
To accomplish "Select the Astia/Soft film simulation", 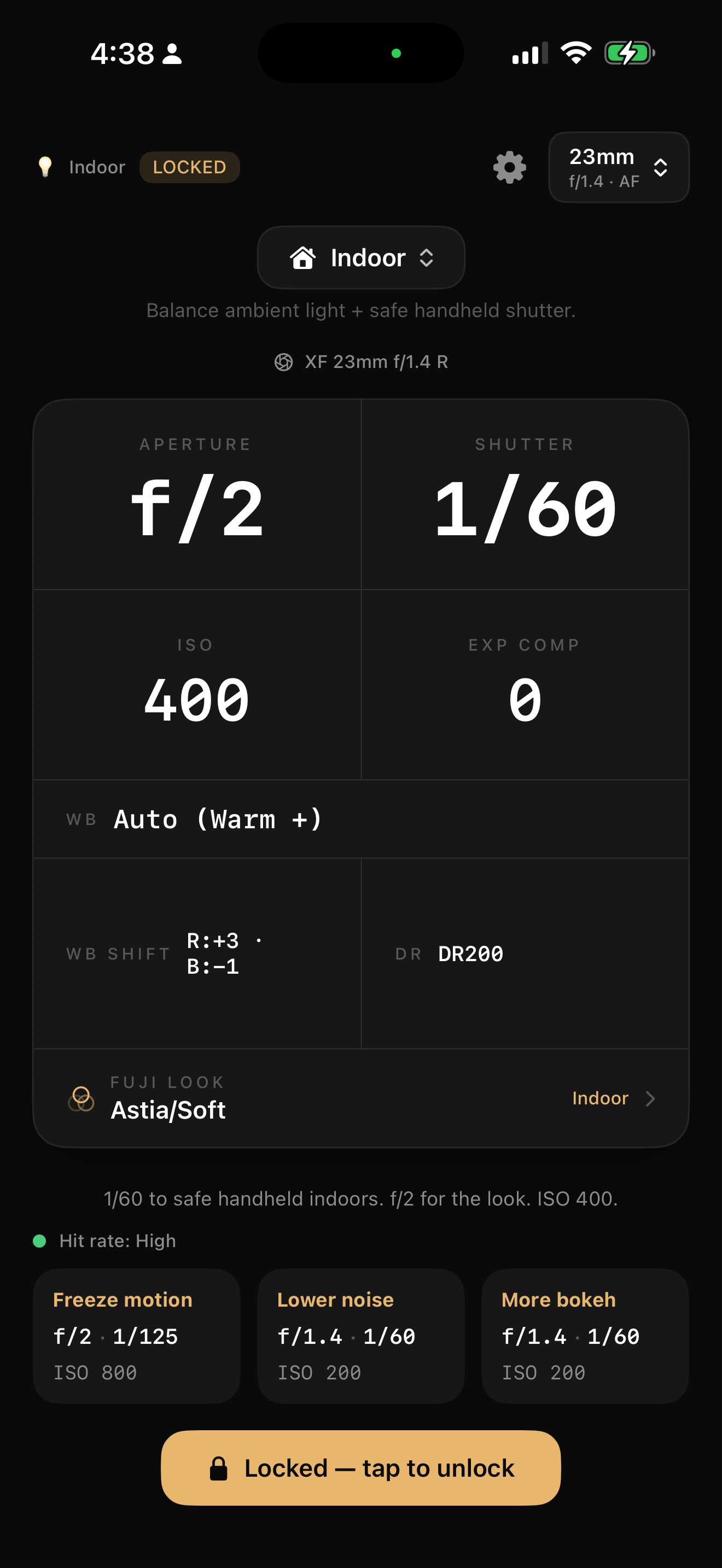I will (x=168, y=1109).
